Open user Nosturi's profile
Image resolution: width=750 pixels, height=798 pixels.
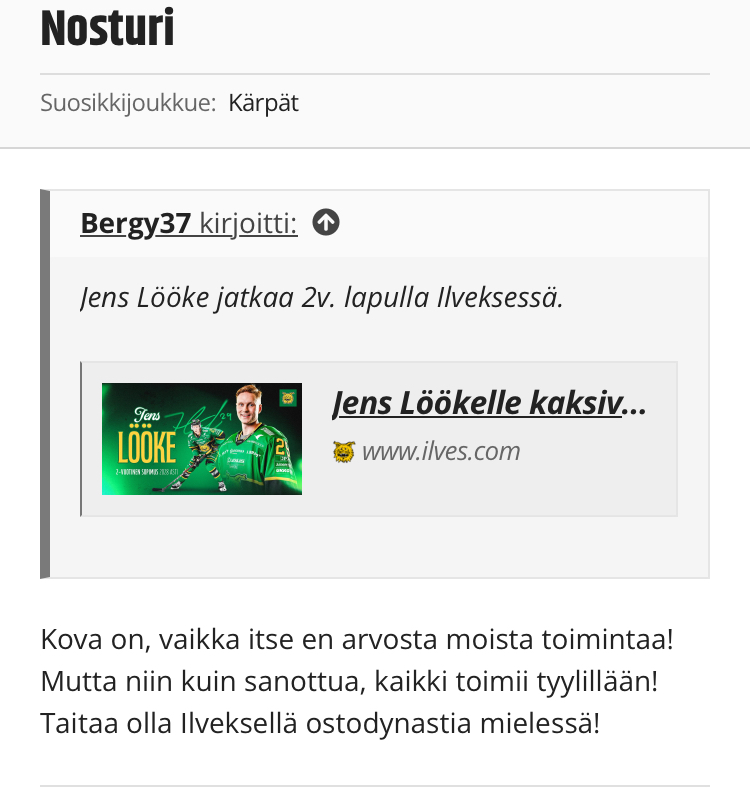pyautogui.click(x=108, y=30)
